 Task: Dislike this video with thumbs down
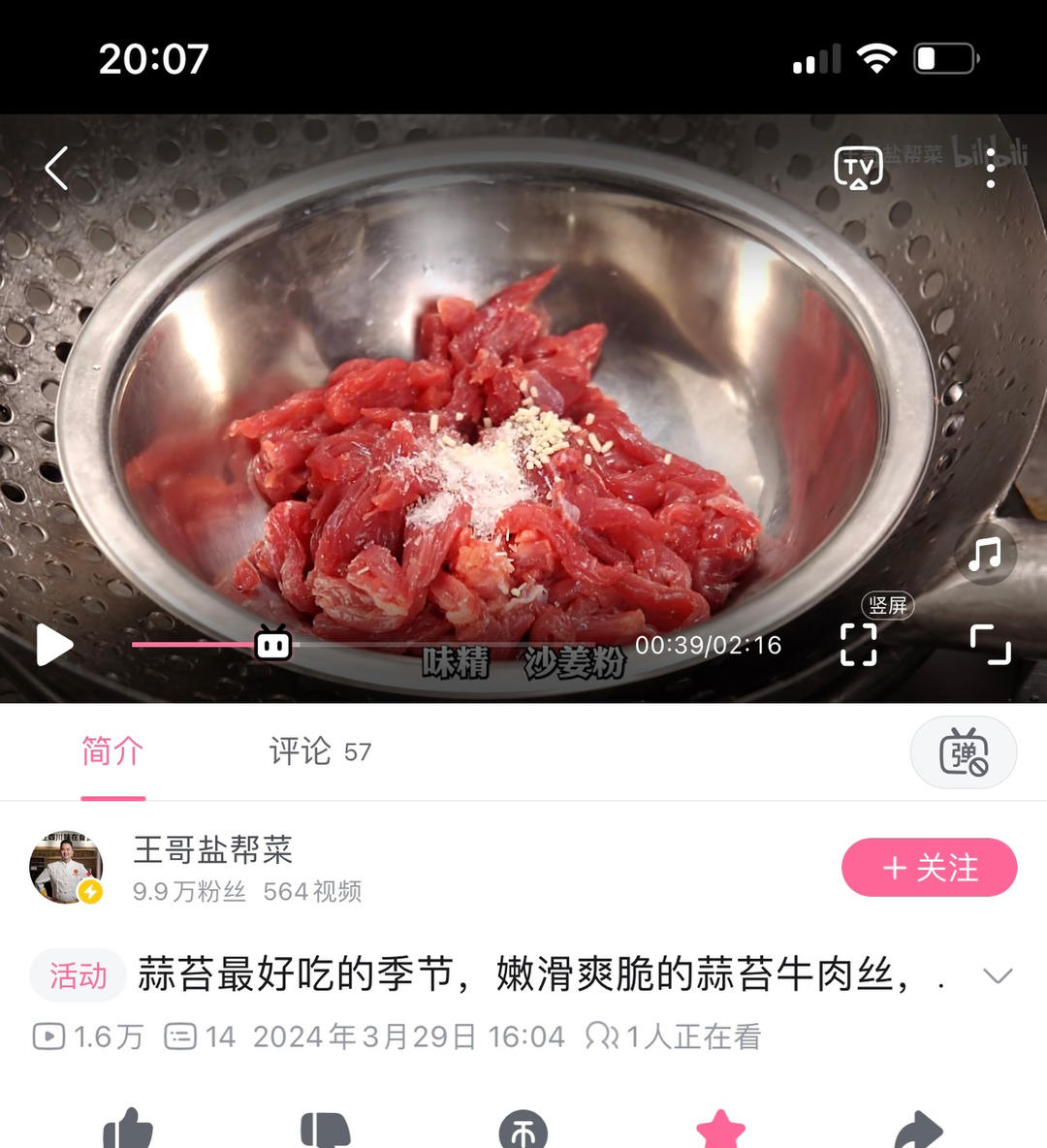(326, 1131)
